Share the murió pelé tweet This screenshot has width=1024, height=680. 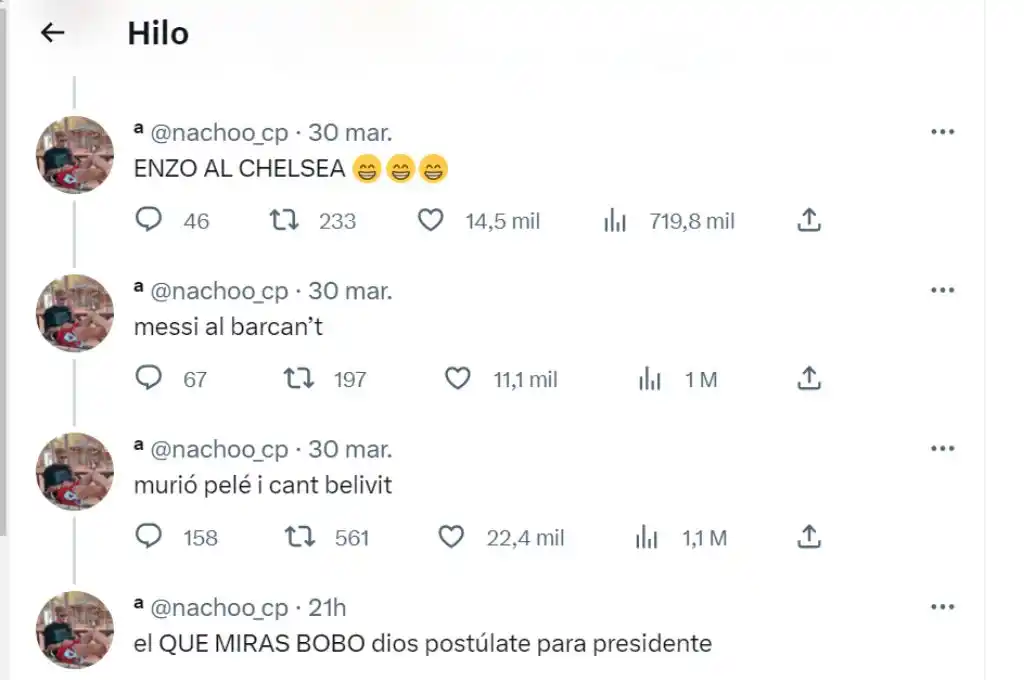pyautogui.click(x=809, y=537)
